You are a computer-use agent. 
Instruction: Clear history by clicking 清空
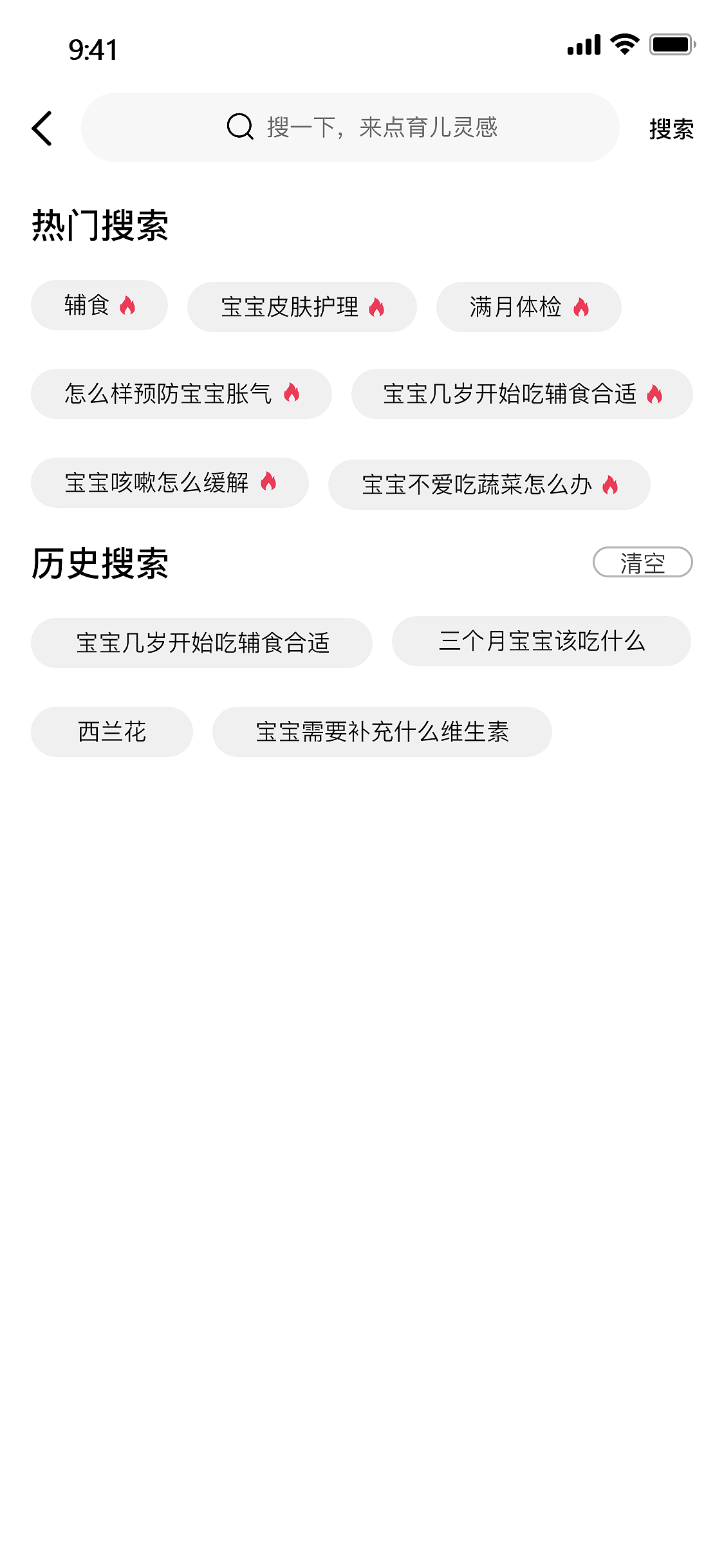(x=642, y=563)
